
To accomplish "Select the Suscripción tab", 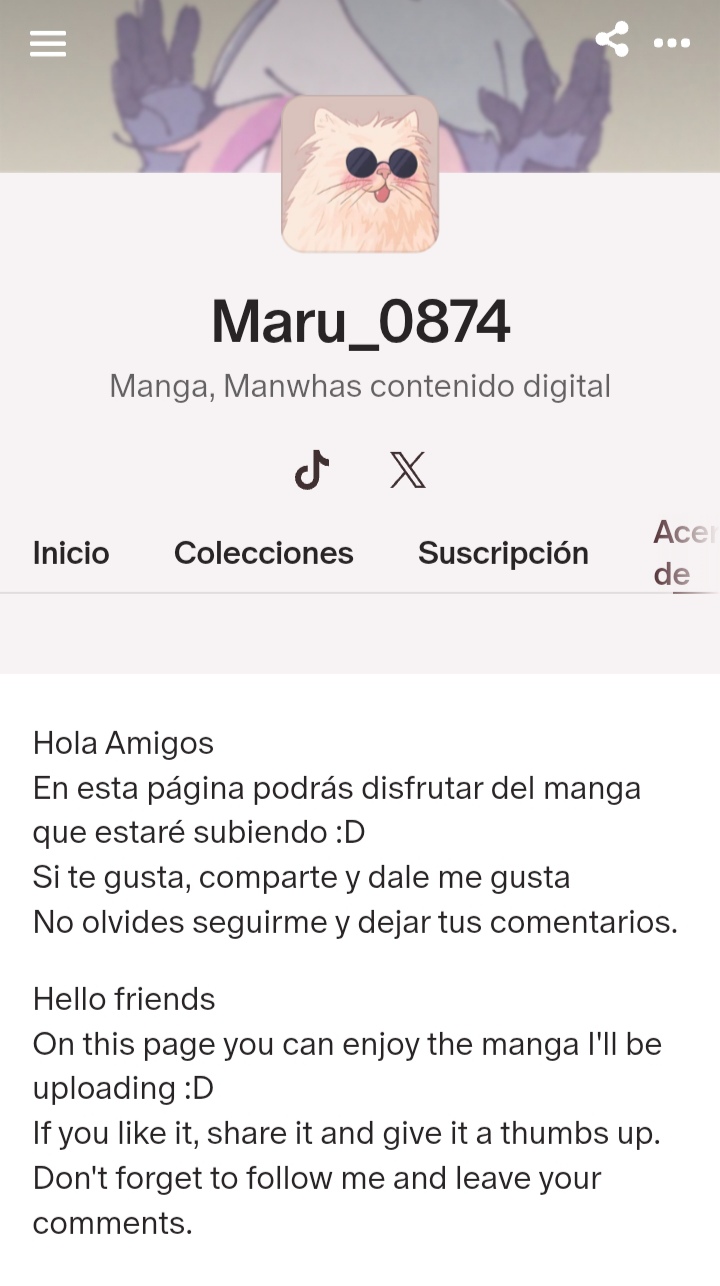I will click(x=503, y=553).
